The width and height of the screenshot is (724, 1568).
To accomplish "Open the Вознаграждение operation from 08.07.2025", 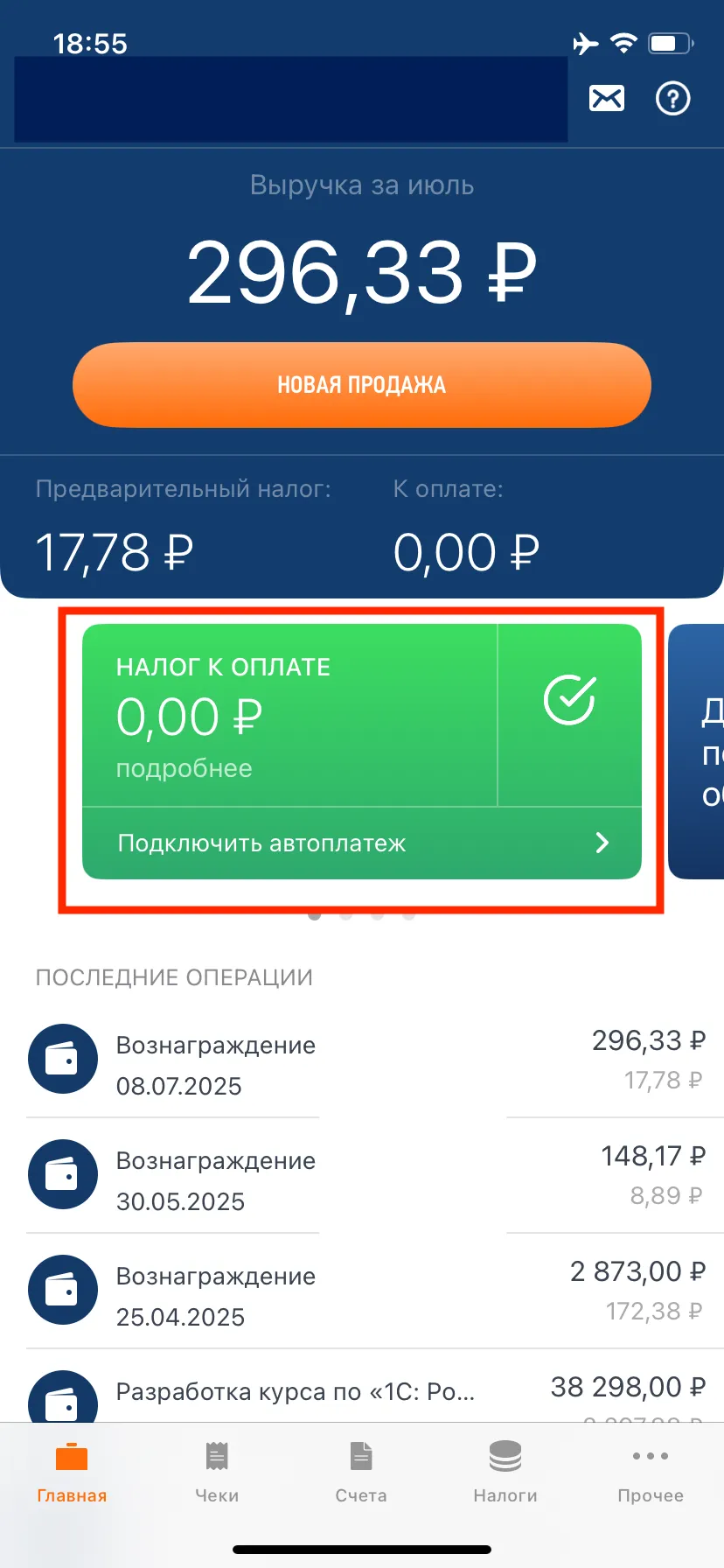I will pyautogui.click(x=362, y=1062).
